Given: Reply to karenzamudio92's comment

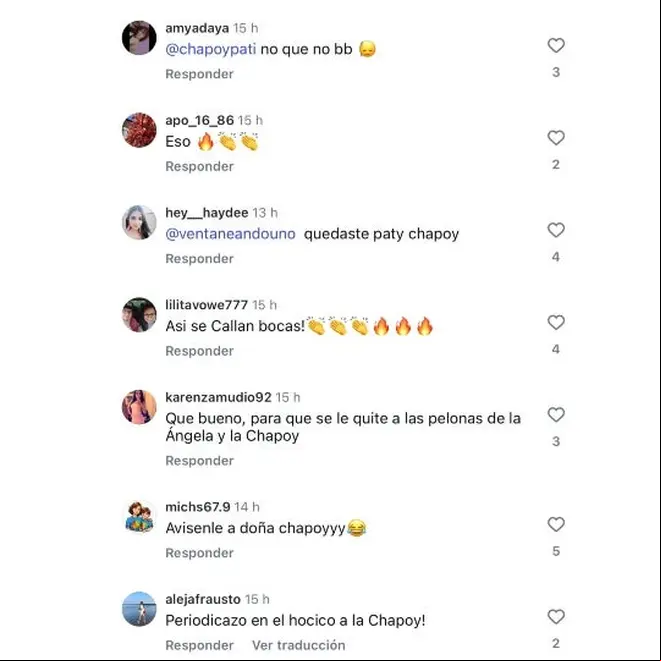Looking at the screenshot, I should coord(199,461).
